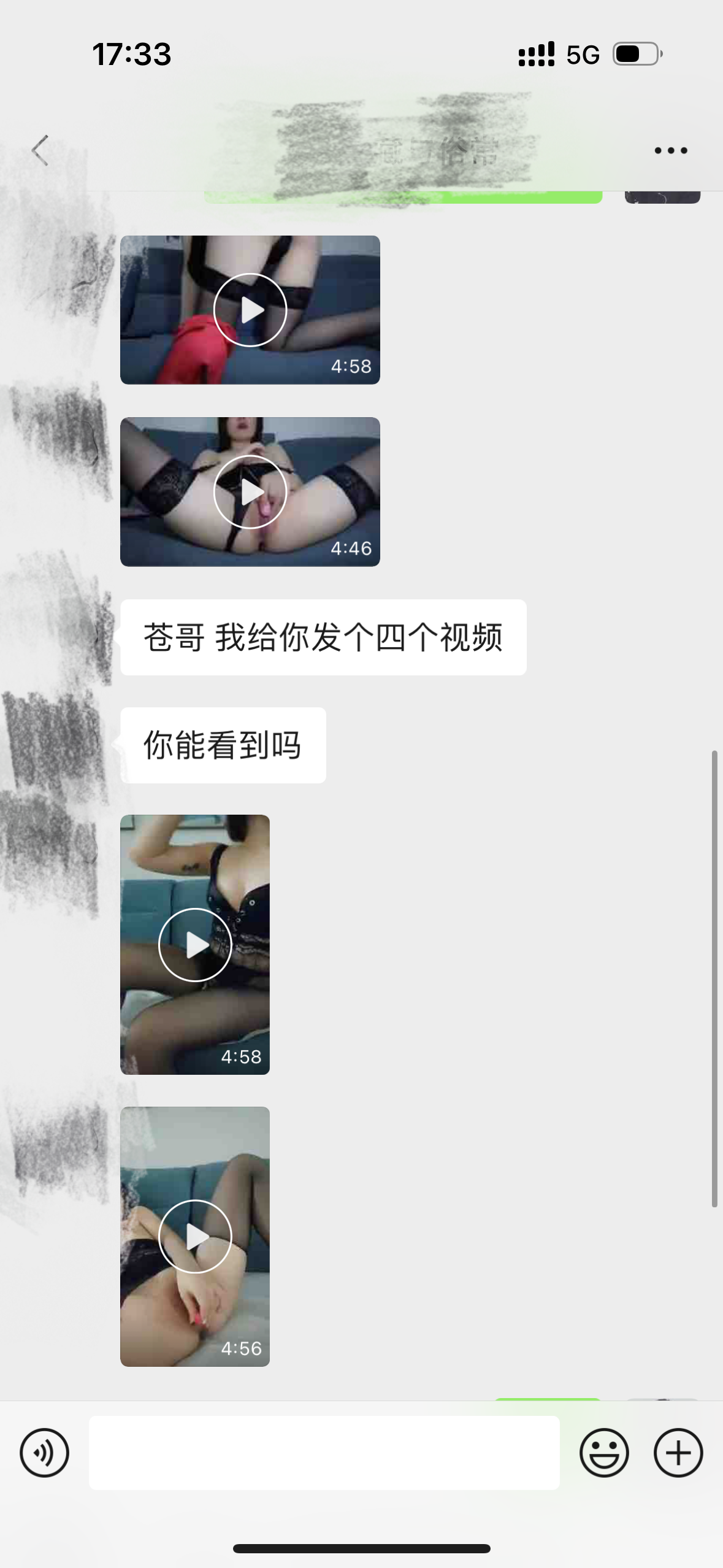This screenshot has height=1568, width=723.
Task: Open the emoji sticker panel
Action: click(604, 1453)
